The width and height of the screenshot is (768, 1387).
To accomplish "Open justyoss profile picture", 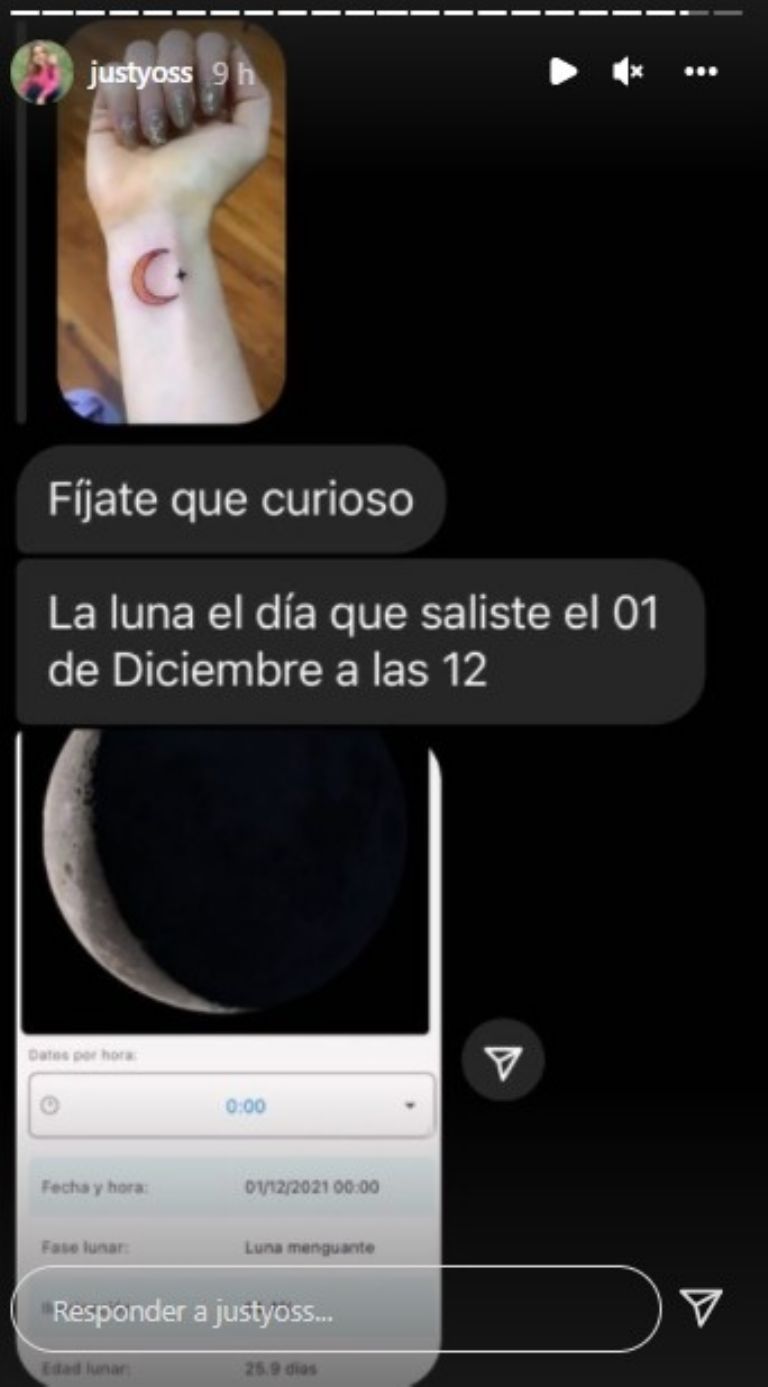I will [41, 72].
